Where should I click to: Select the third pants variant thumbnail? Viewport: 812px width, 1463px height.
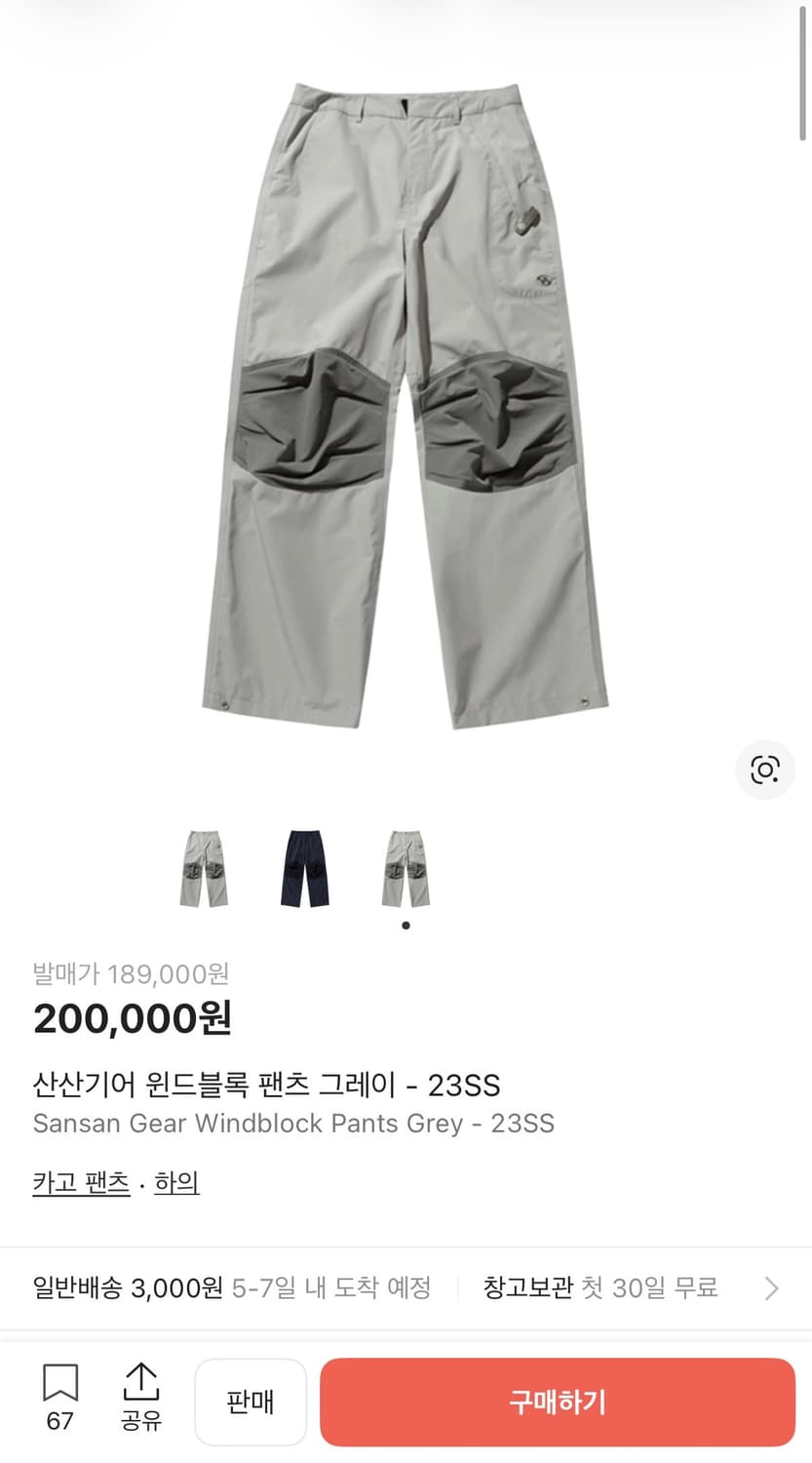tap(406, 869)
